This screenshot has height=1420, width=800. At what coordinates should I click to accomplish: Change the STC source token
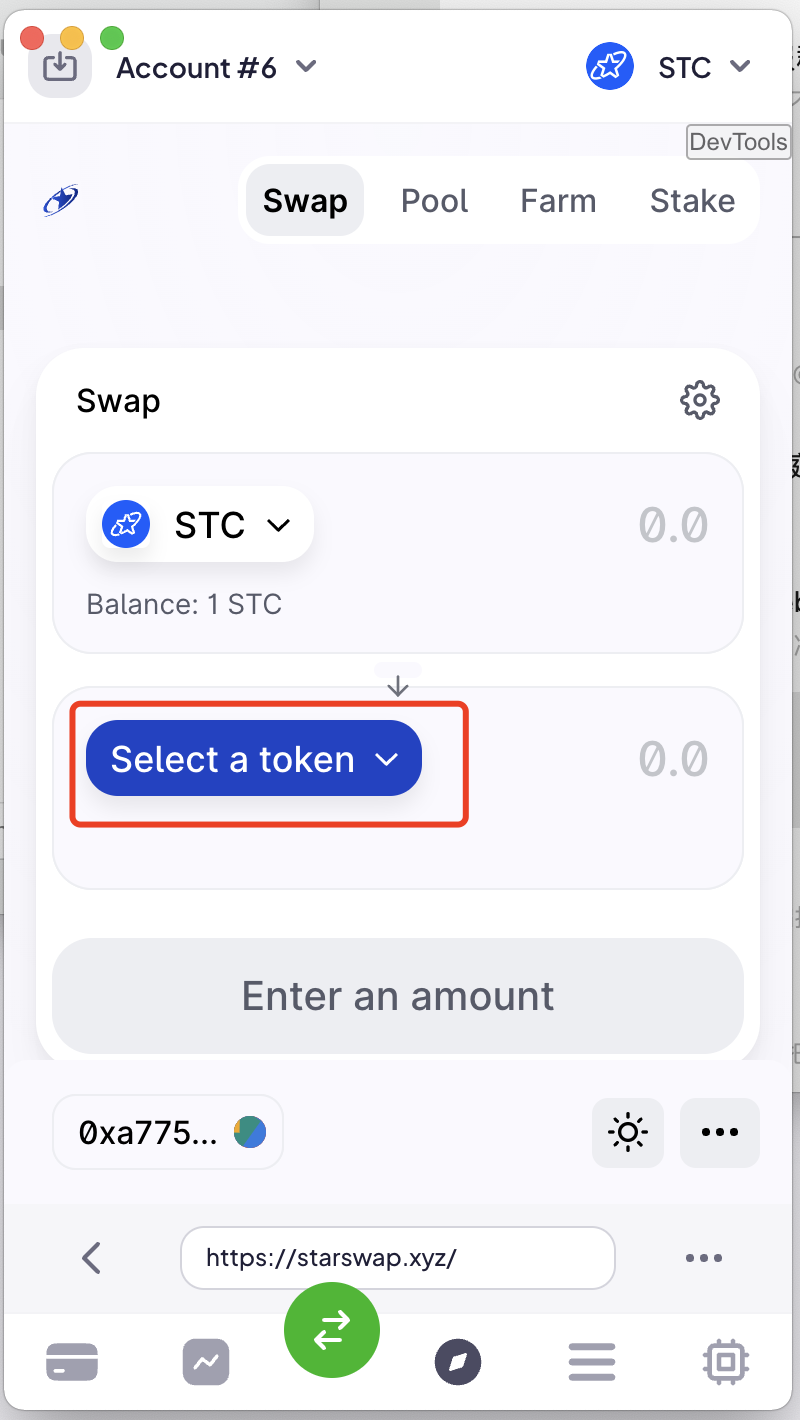200,524
